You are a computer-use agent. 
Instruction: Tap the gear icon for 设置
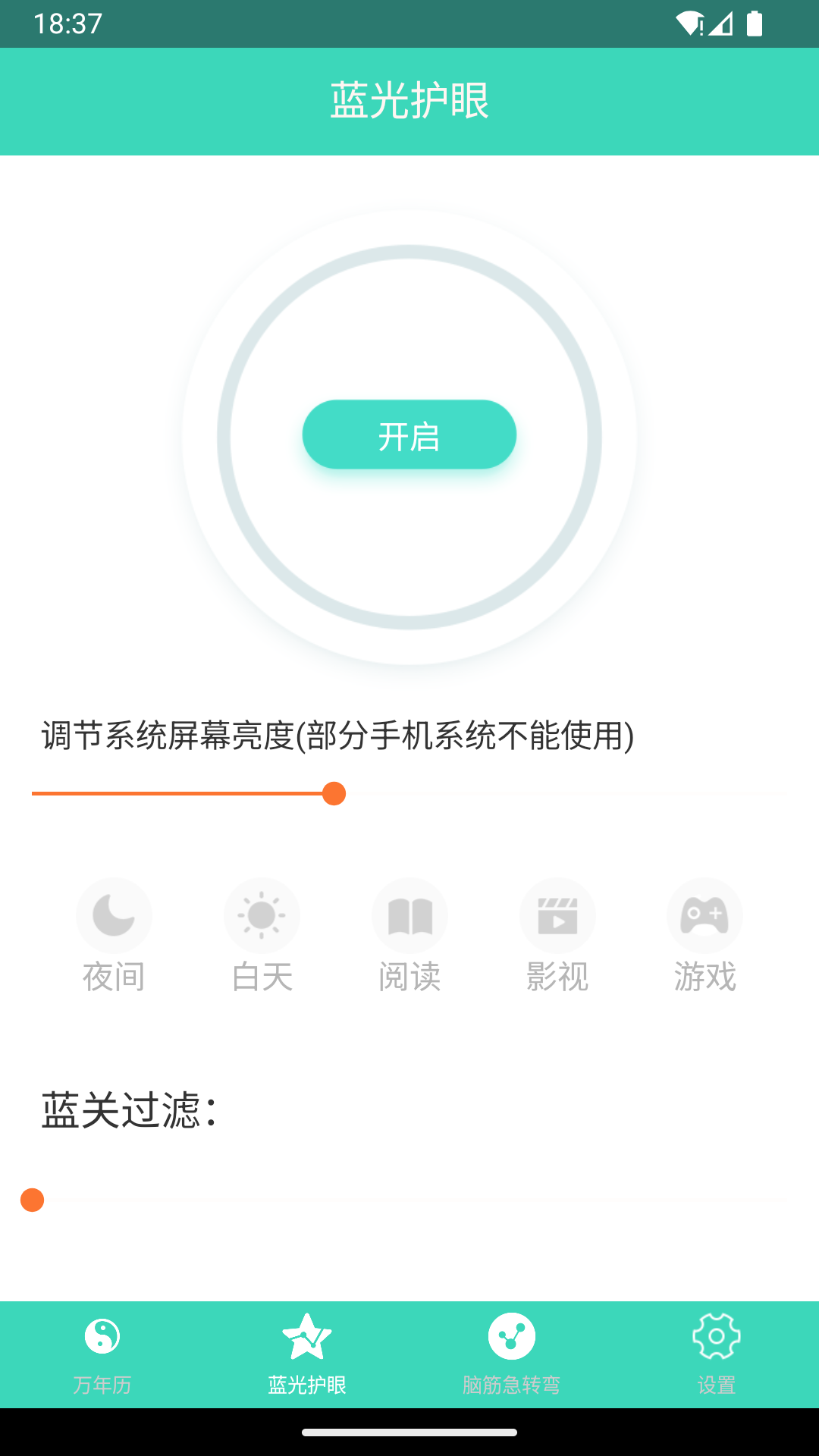click(x=716, y=1335)
